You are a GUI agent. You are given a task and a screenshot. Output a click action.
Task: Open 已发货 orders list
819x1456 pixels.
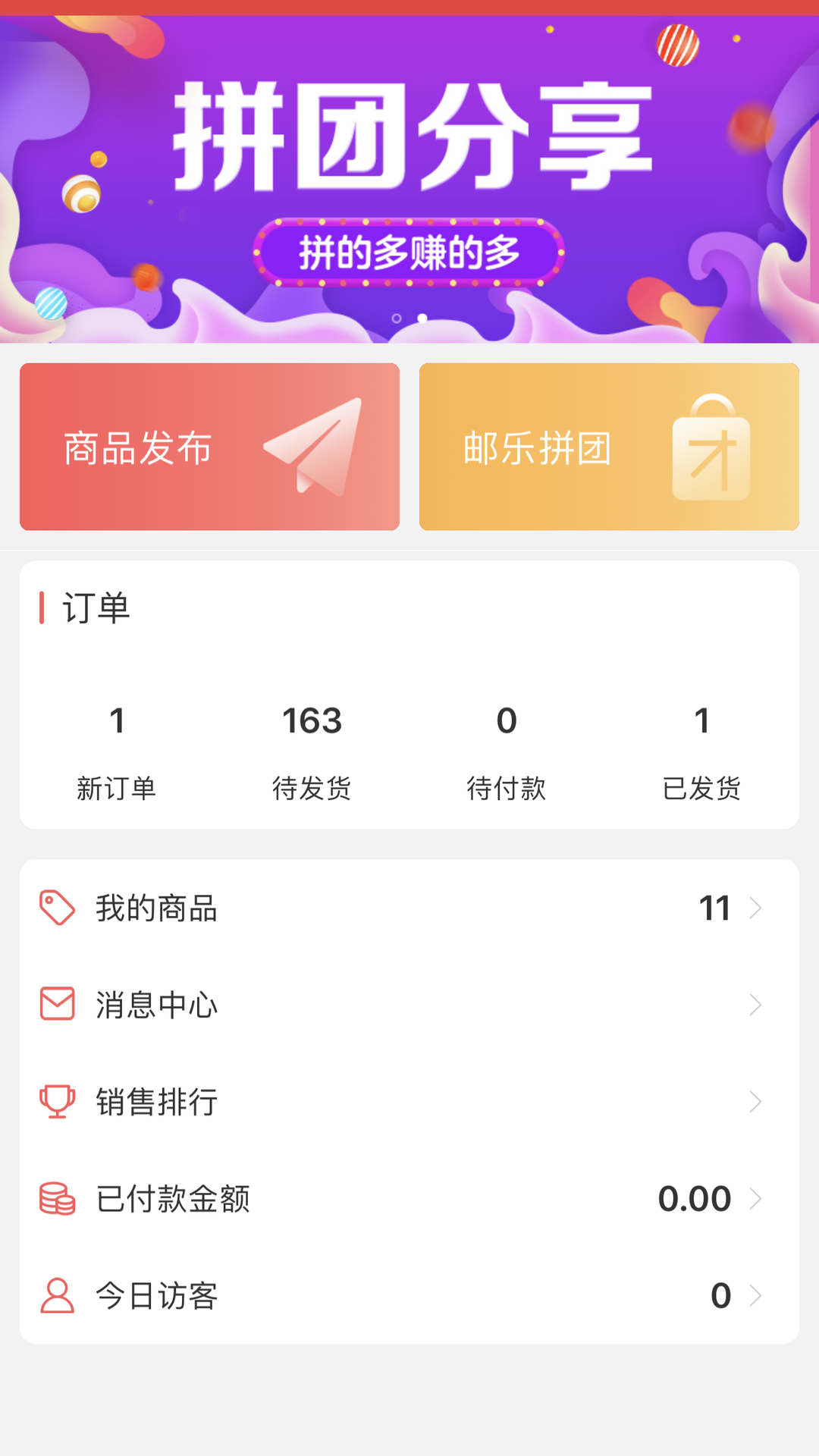(x=701, y=752)
